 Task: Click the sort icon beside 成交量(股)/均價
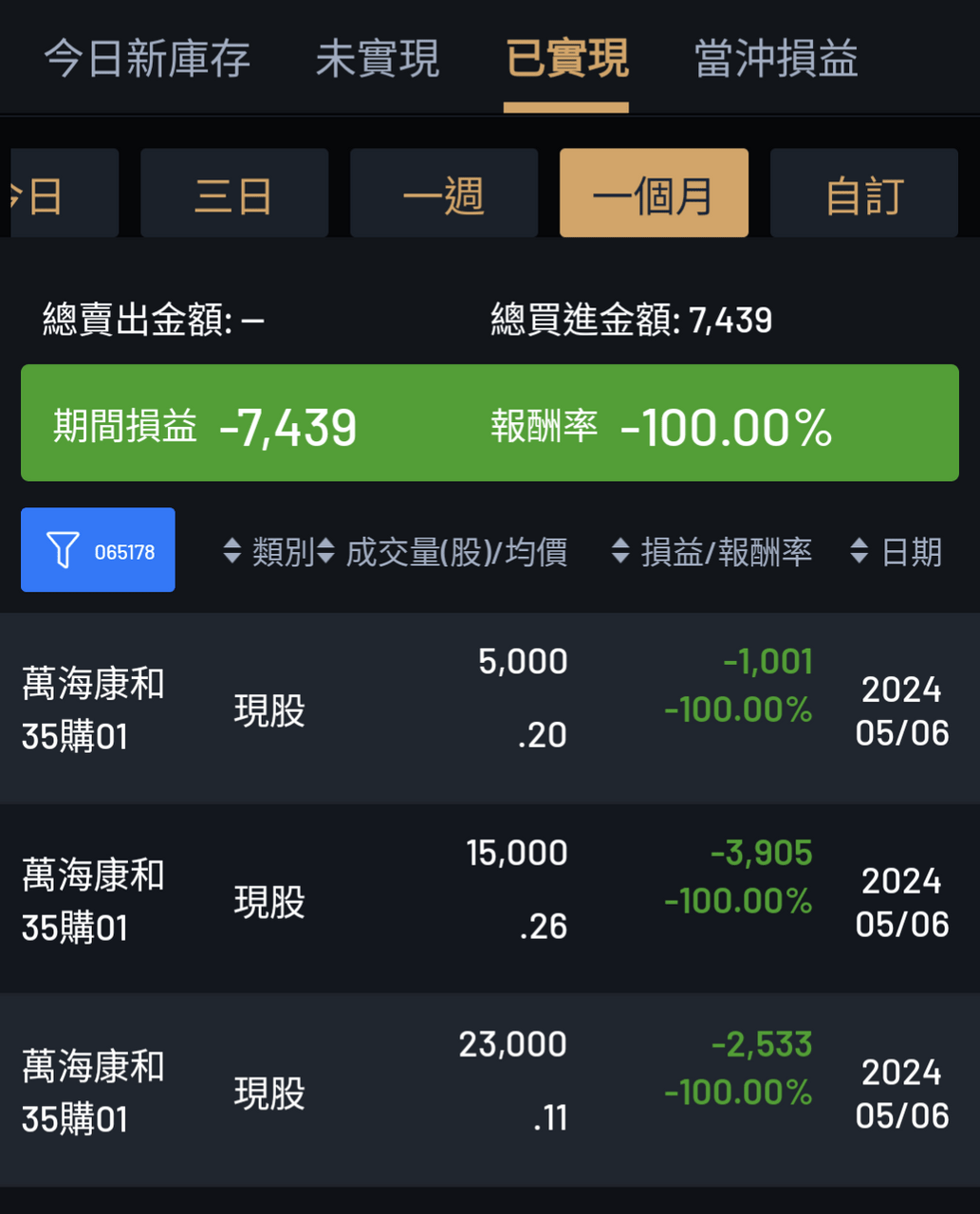[x=326, y=552]
